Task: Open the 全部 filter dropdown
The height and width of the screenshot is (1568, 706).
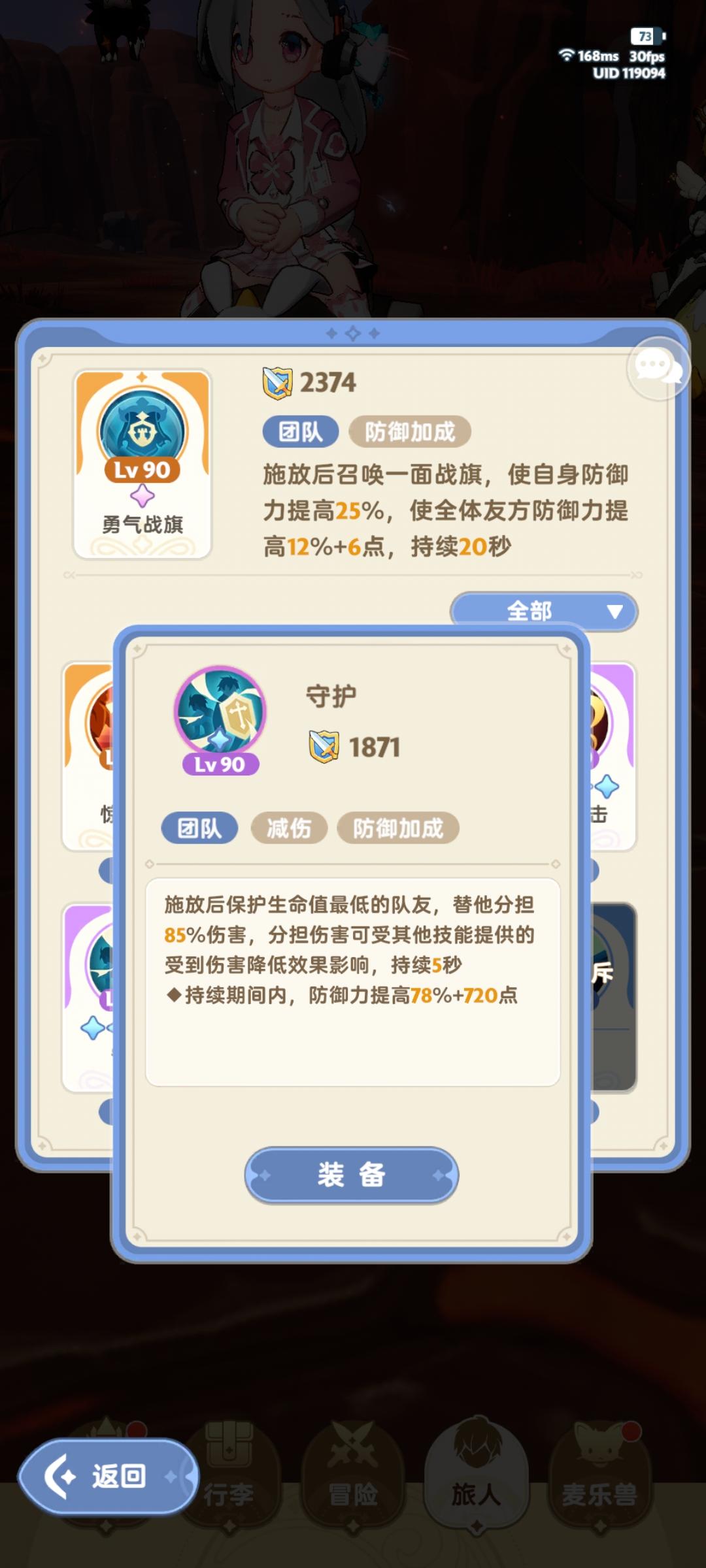Action: coord(531,612)
